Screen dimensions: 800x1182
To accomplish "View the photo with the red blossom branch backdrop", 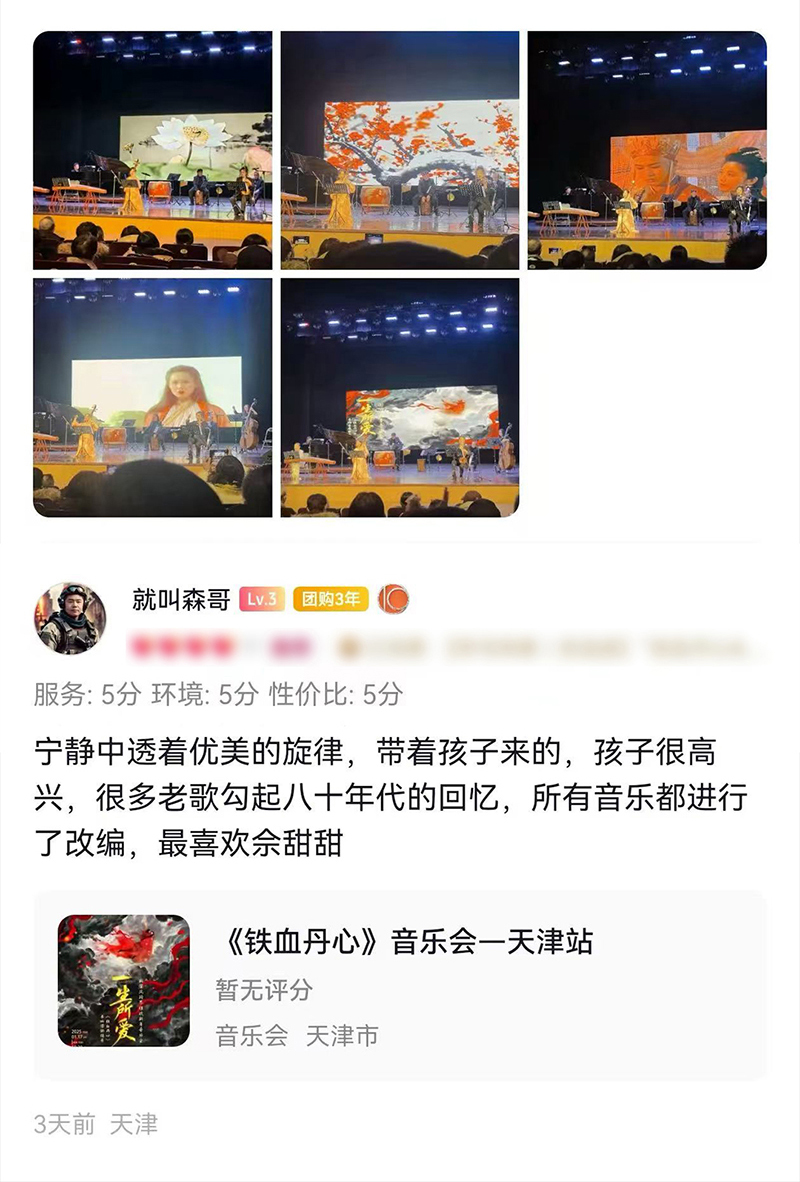I will coord(399,150).
